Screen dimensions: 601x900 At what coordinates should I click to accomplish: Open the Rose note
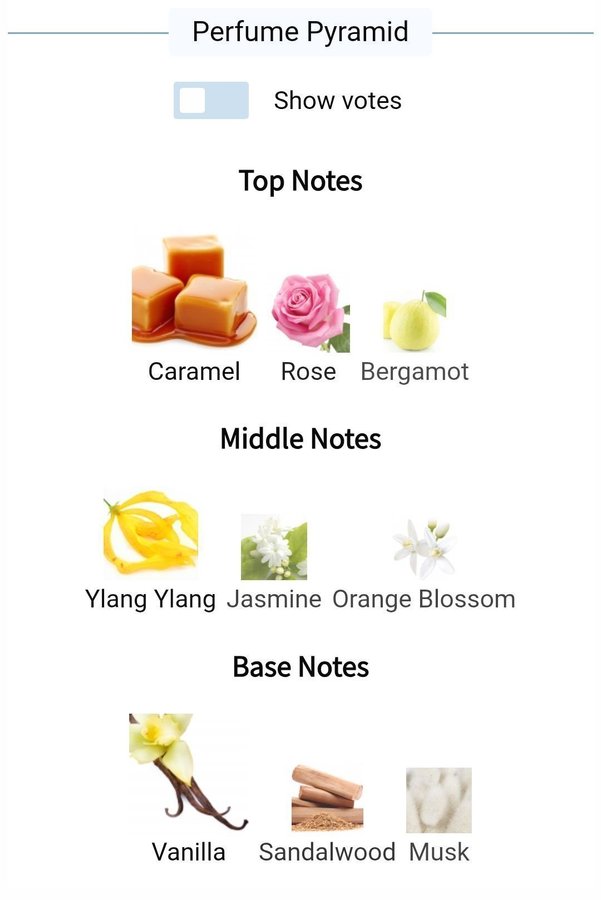point(309,315)
